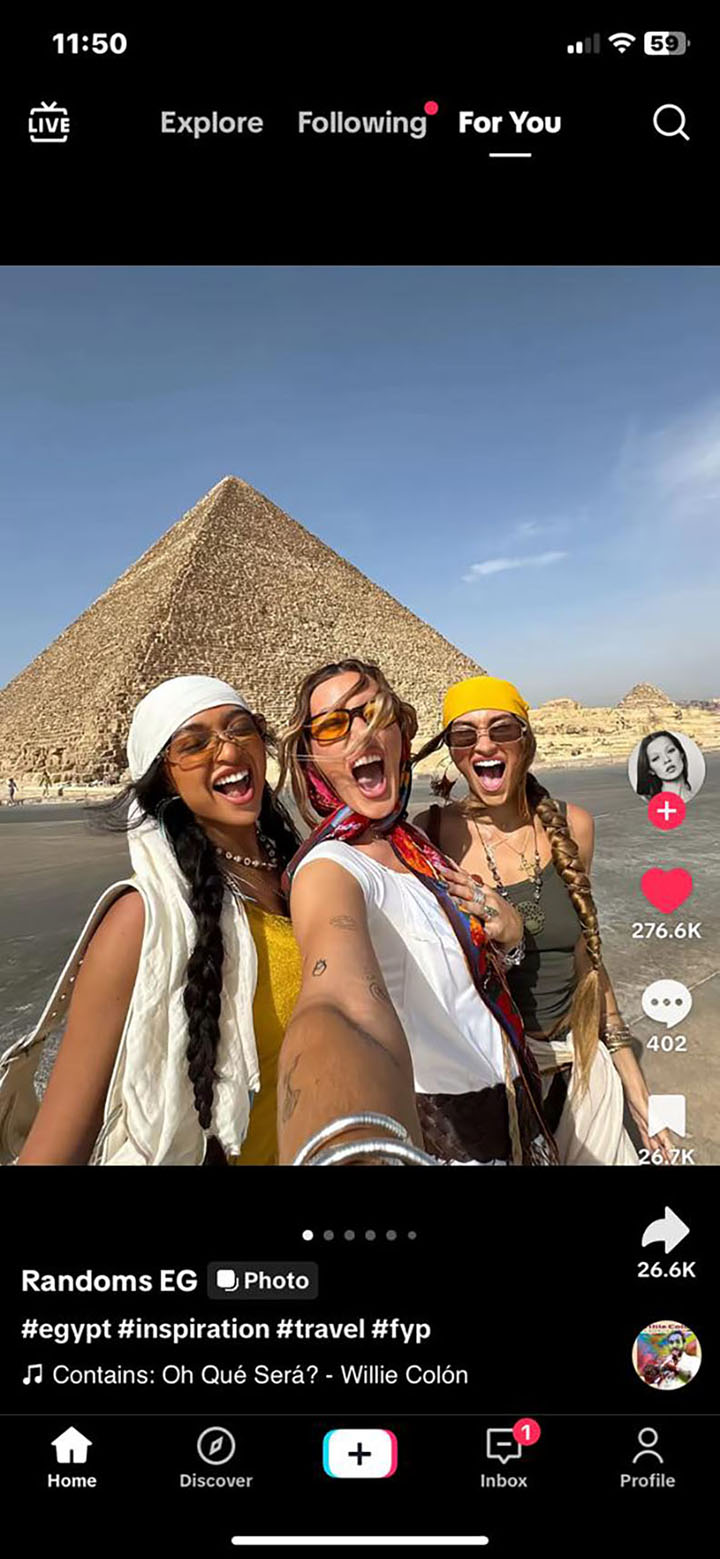Open the Randoms EG username

tap(110, 1280)
